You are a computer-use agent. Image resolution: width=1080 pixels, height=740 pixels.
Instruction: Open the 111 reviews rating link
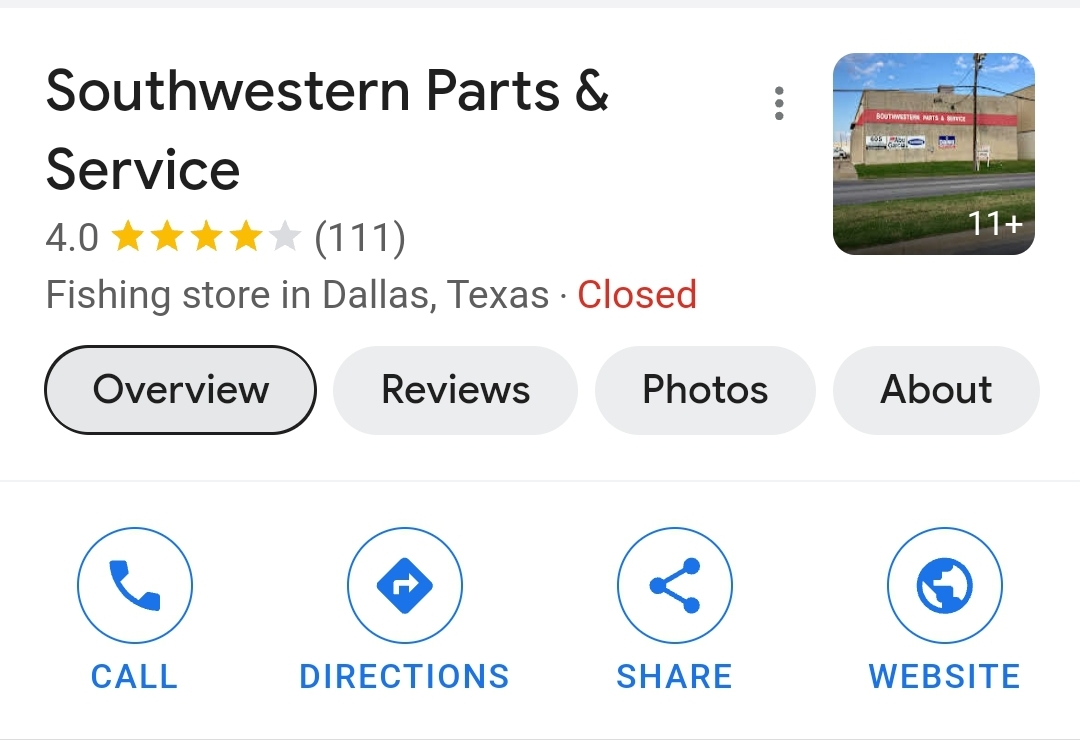click(x=360, y=238)
